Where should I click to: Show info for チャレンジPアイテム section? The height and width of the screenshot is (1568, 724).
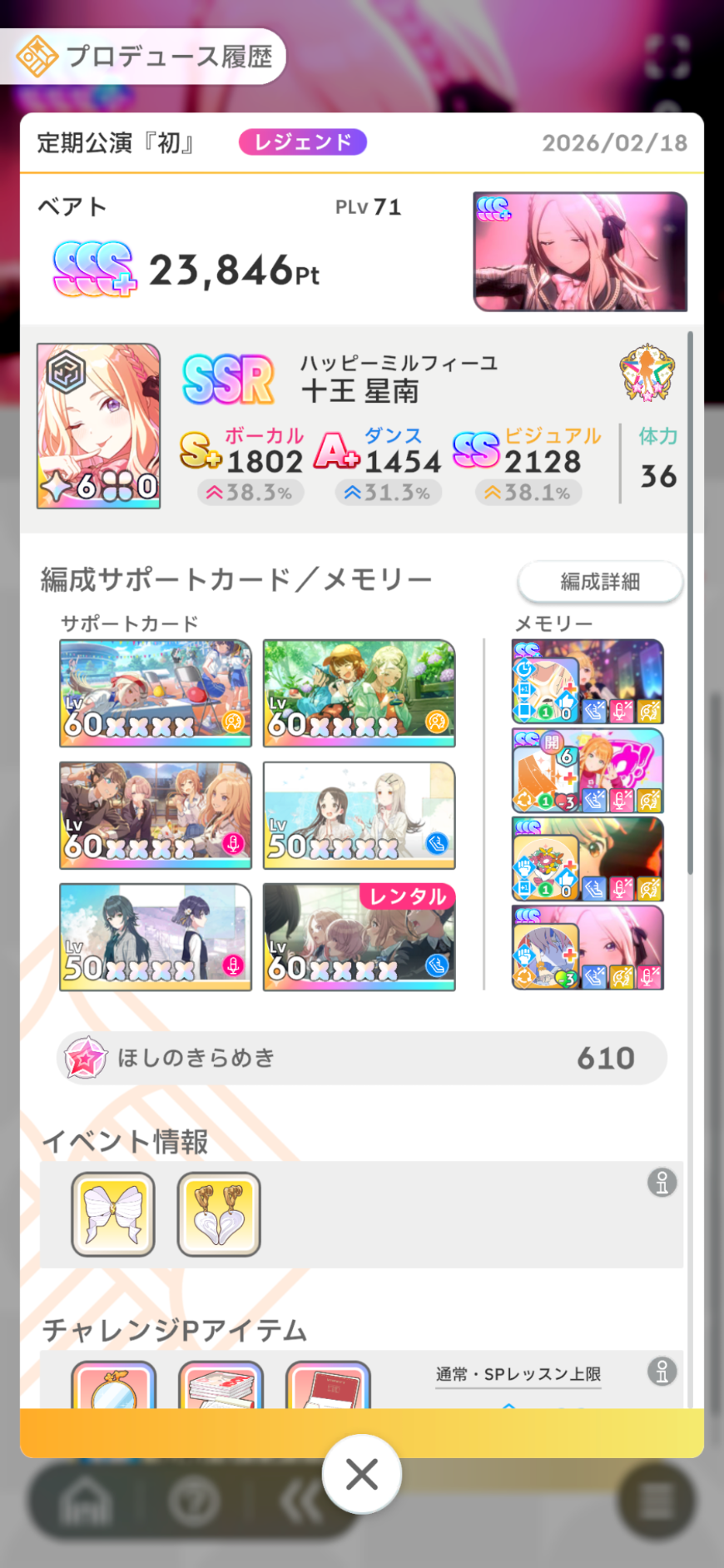(x=662, y=1372)
